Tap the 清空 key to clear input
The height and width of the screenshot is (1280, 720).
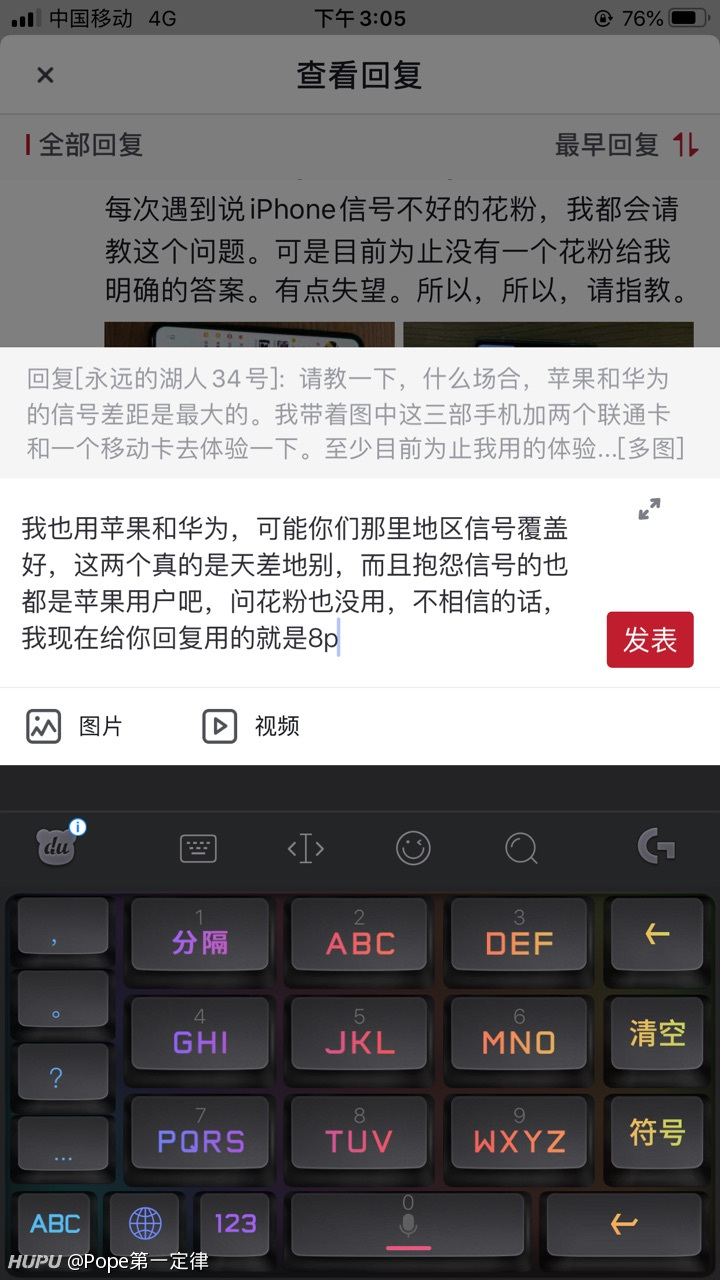pos(657,1034)
